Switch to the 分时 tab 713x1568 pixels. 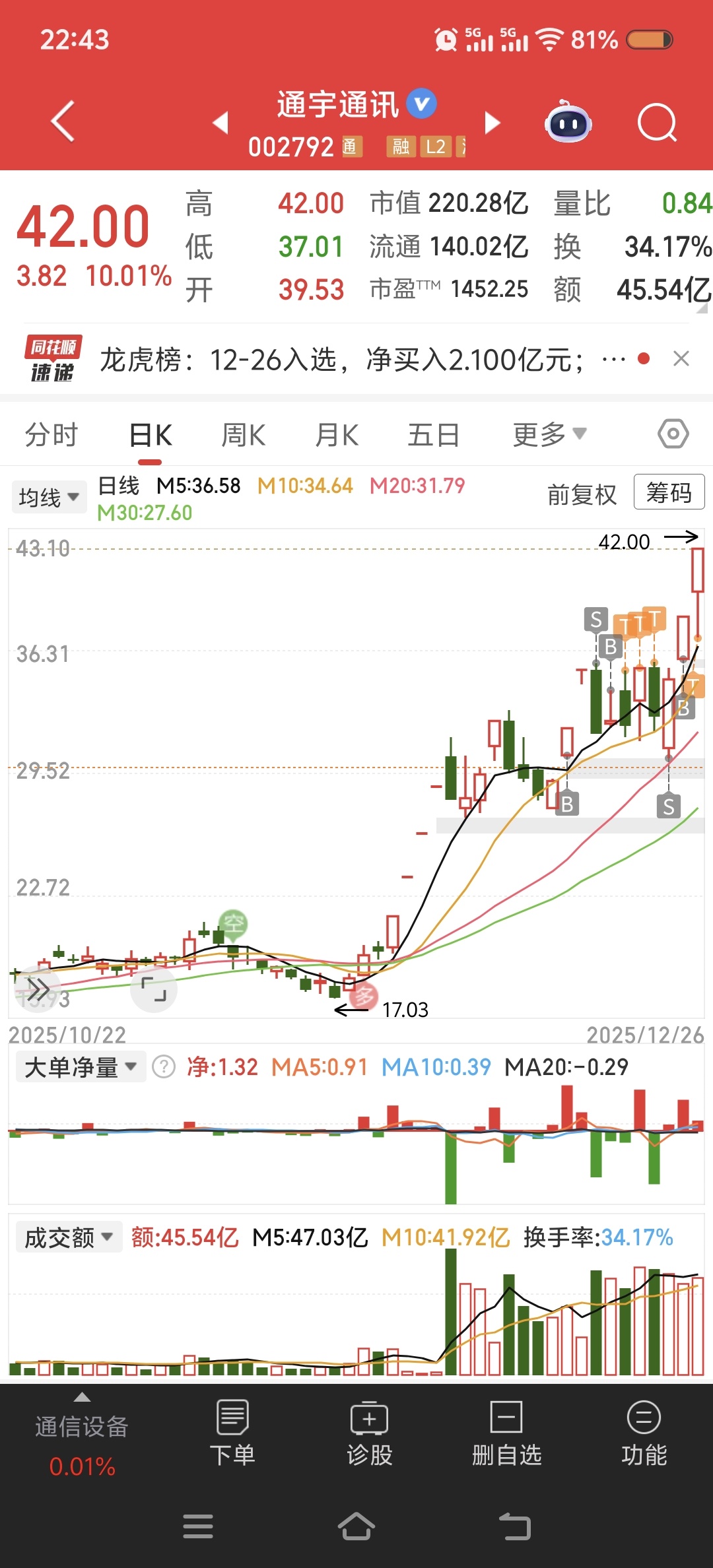[51, 435]
